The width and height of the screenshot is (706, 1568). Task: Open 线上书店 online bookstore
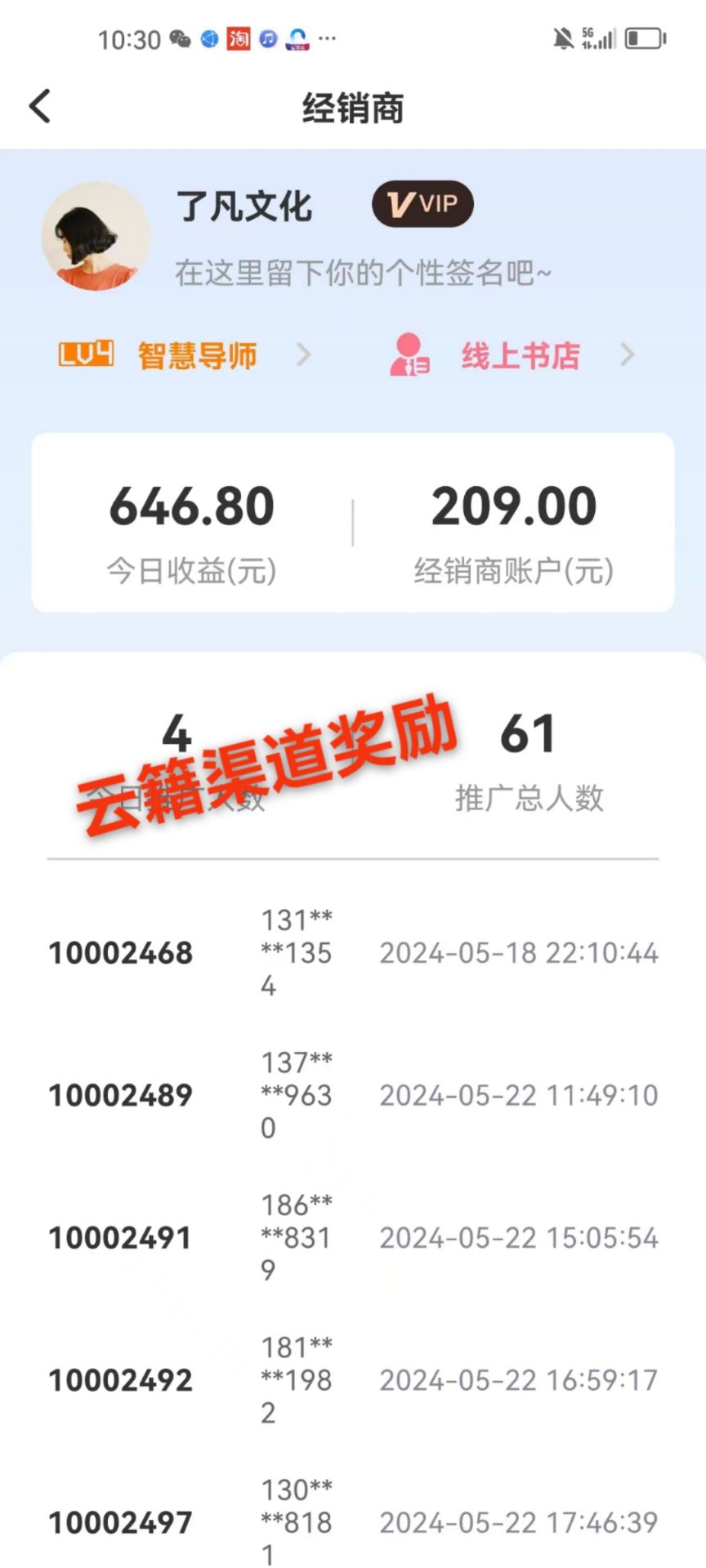[x=512, y=355]
